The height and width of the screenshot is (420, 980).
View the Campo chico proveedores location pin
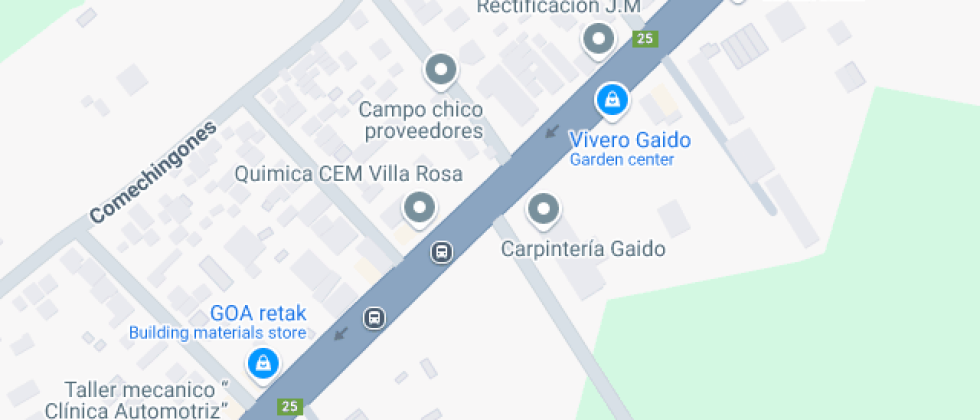point(440,71)
